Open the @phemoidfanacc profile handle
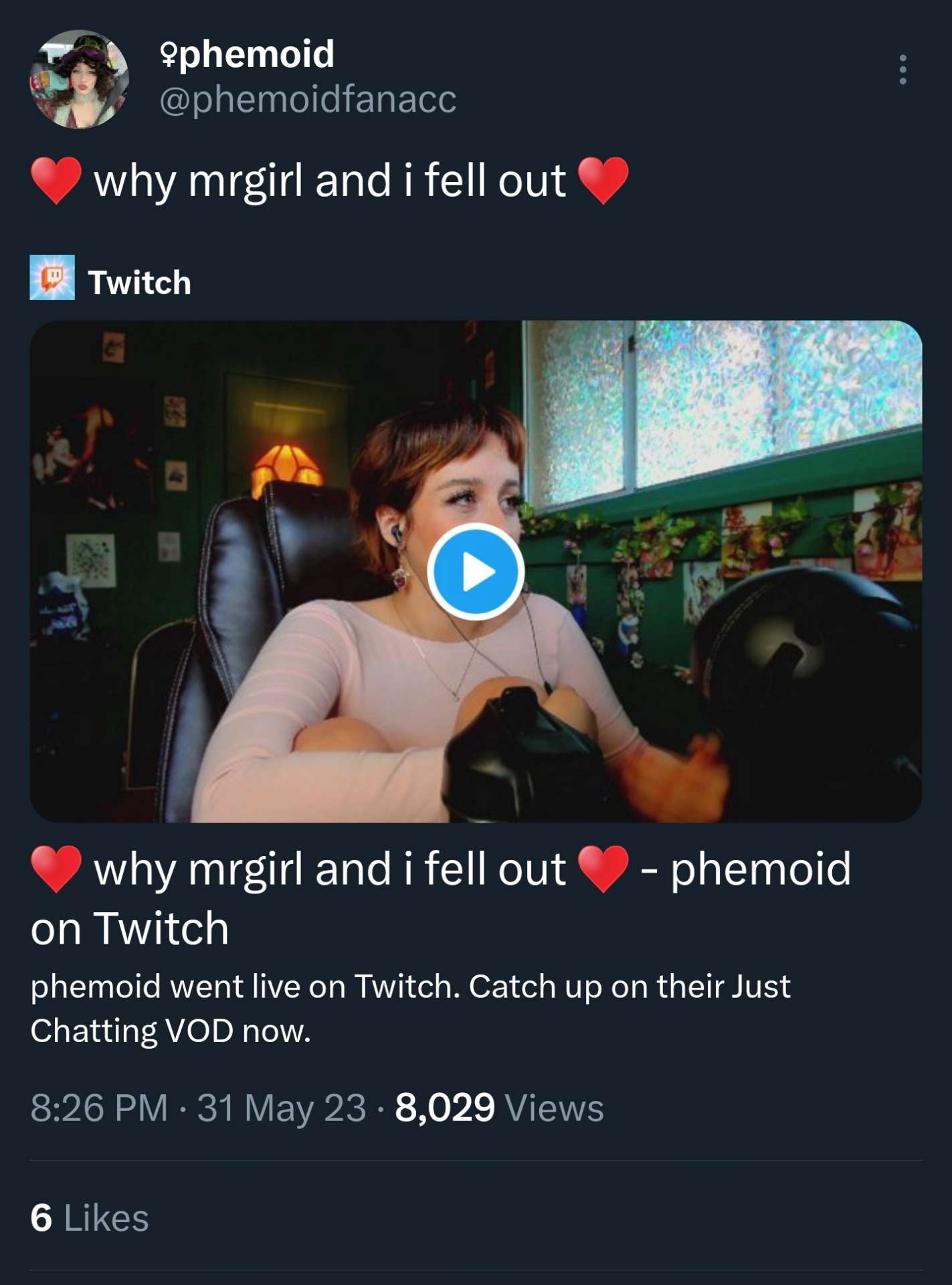The height and width of the screenshot is (1285, 952). (x=308, y=100)
